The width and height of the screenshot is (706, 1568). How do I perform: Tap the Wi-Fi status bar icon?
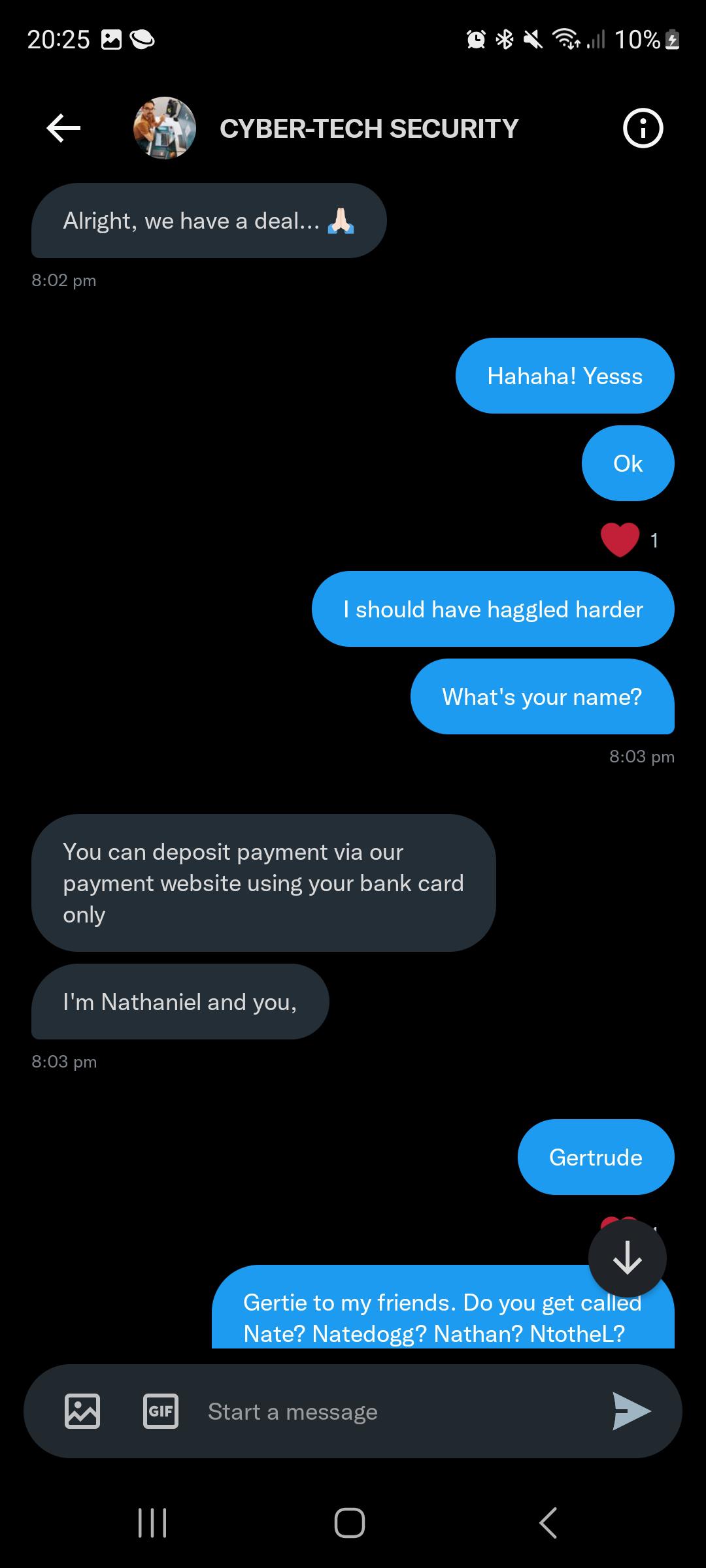click(566, 41)
